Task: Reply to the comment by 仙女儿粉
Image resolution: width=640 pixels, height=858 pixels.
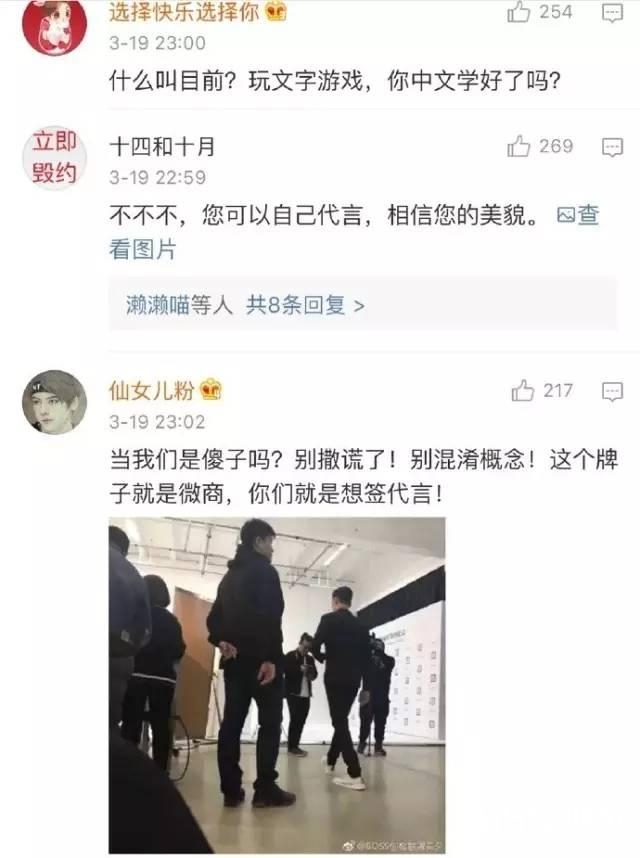Action: (x=612, y=391)
